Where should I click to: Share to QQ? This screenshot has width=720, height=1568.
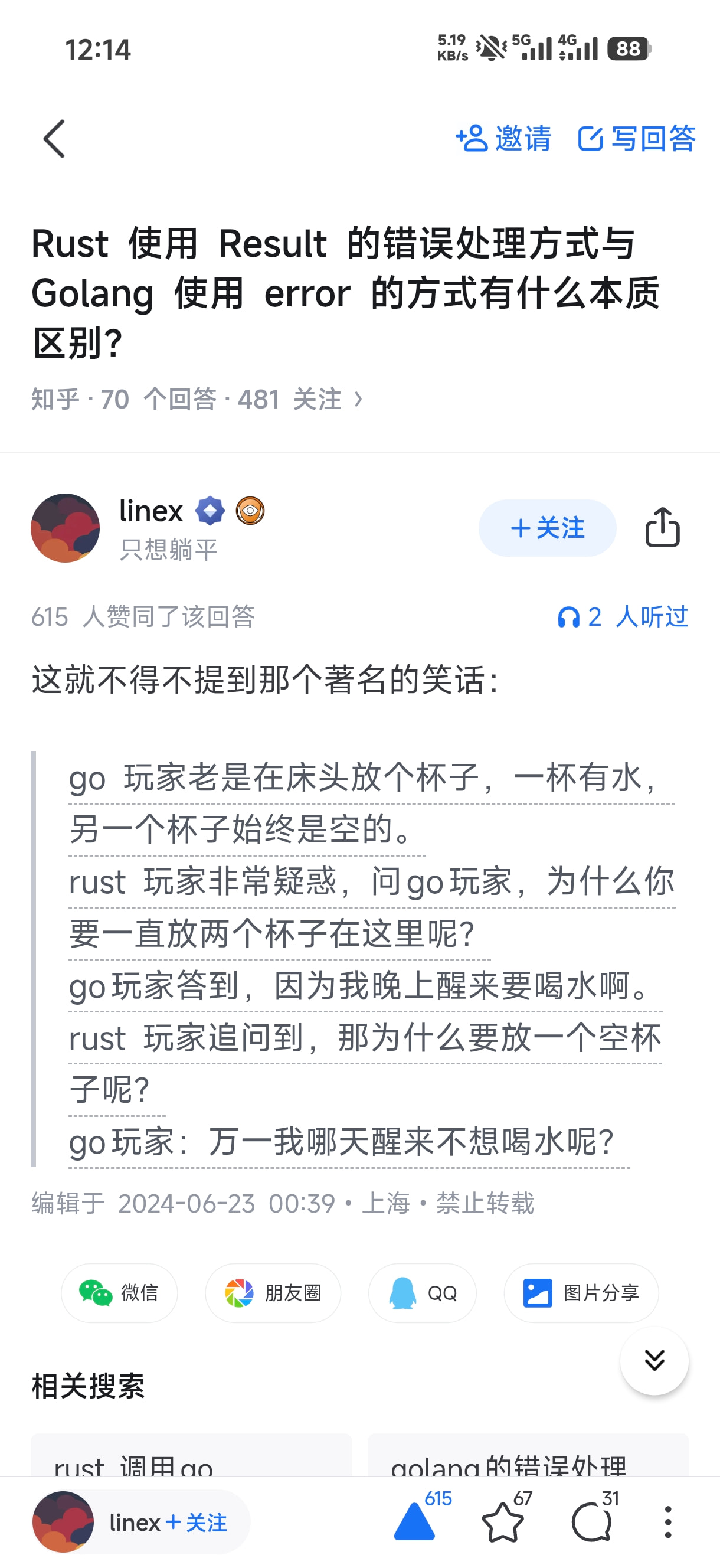point(423,1293)
